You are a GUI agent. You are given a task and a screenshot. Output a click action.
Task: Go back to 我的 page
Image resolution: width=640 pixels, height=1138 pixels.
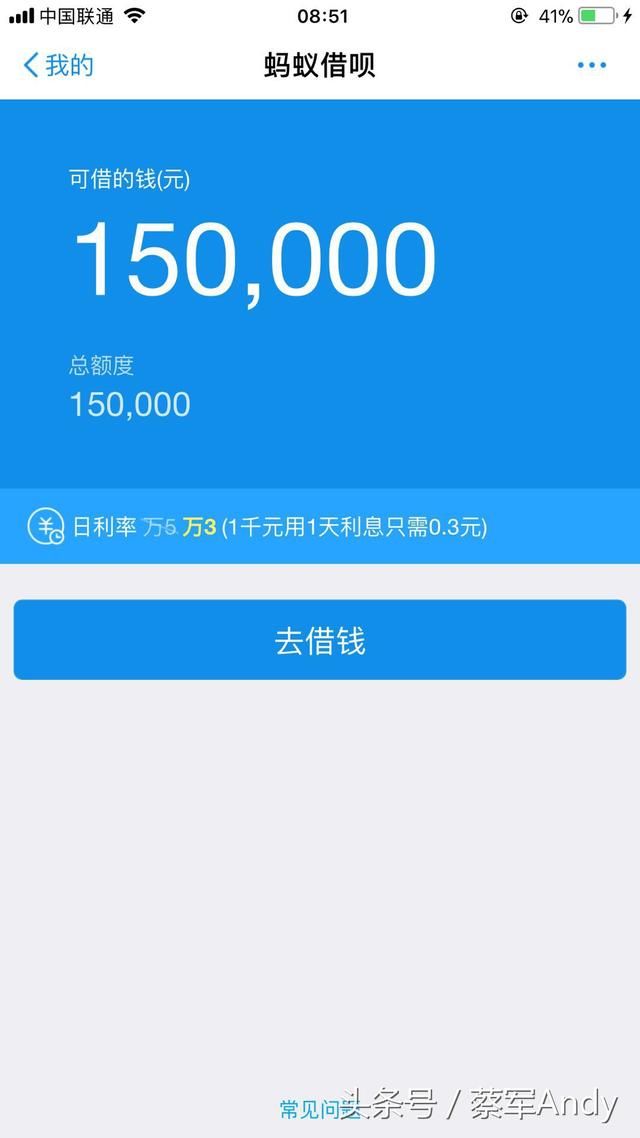58,66
